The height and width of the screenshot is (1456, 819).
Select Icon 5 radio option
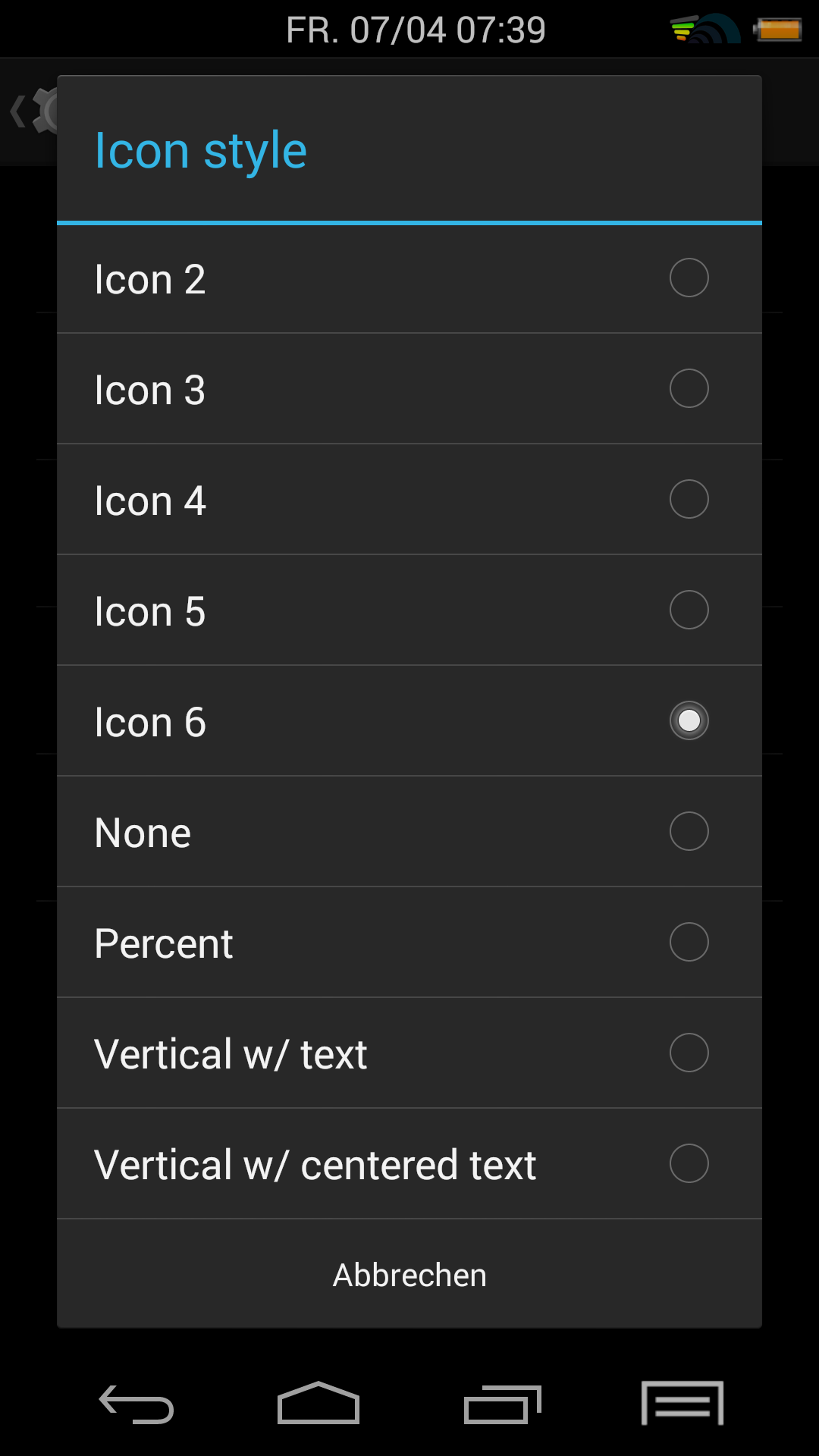click(x=409, y=610)
